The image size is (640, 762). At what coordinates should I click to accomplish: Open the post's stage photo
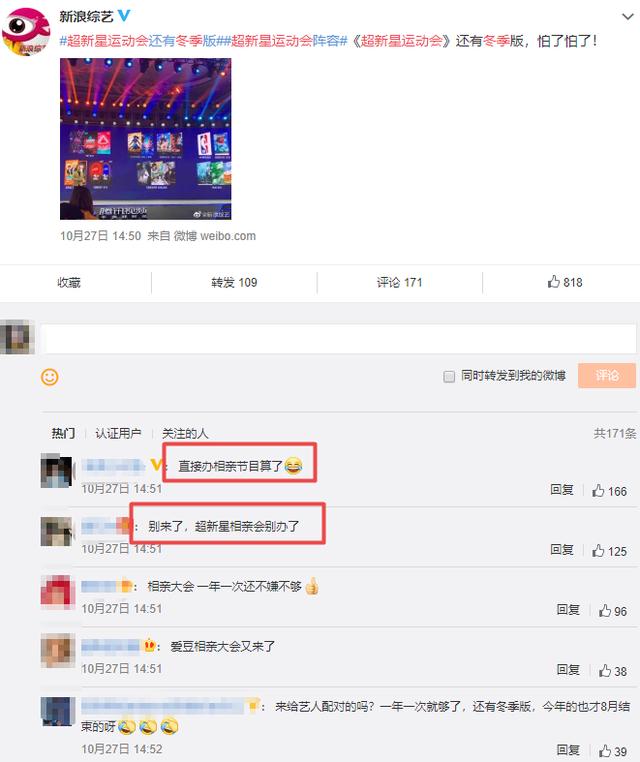147,139
